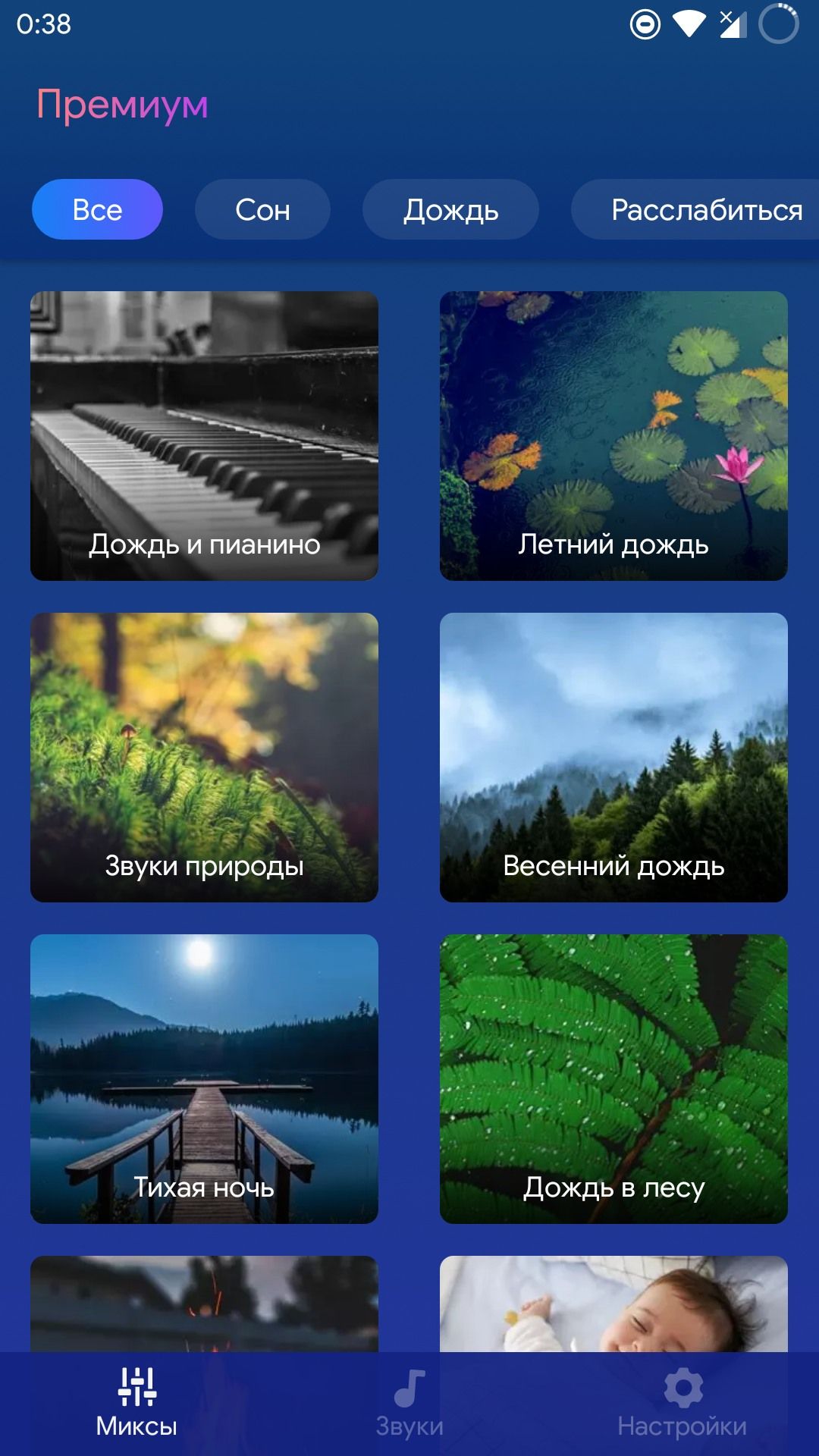The height and width of the screenshot is (1456, 819).
Task: Open the Тихая ночь mix
Action: tap(204, 1079)
